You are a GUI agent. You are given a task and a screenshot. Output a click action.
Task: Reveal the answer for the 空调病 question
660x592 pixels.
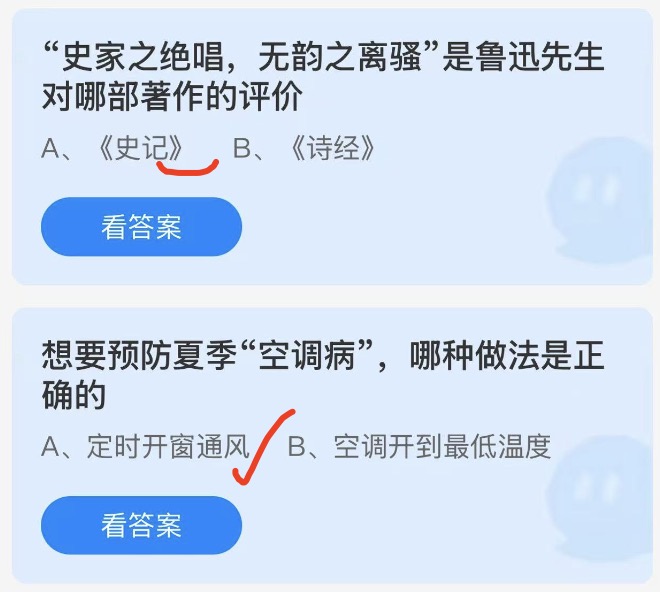141,524
